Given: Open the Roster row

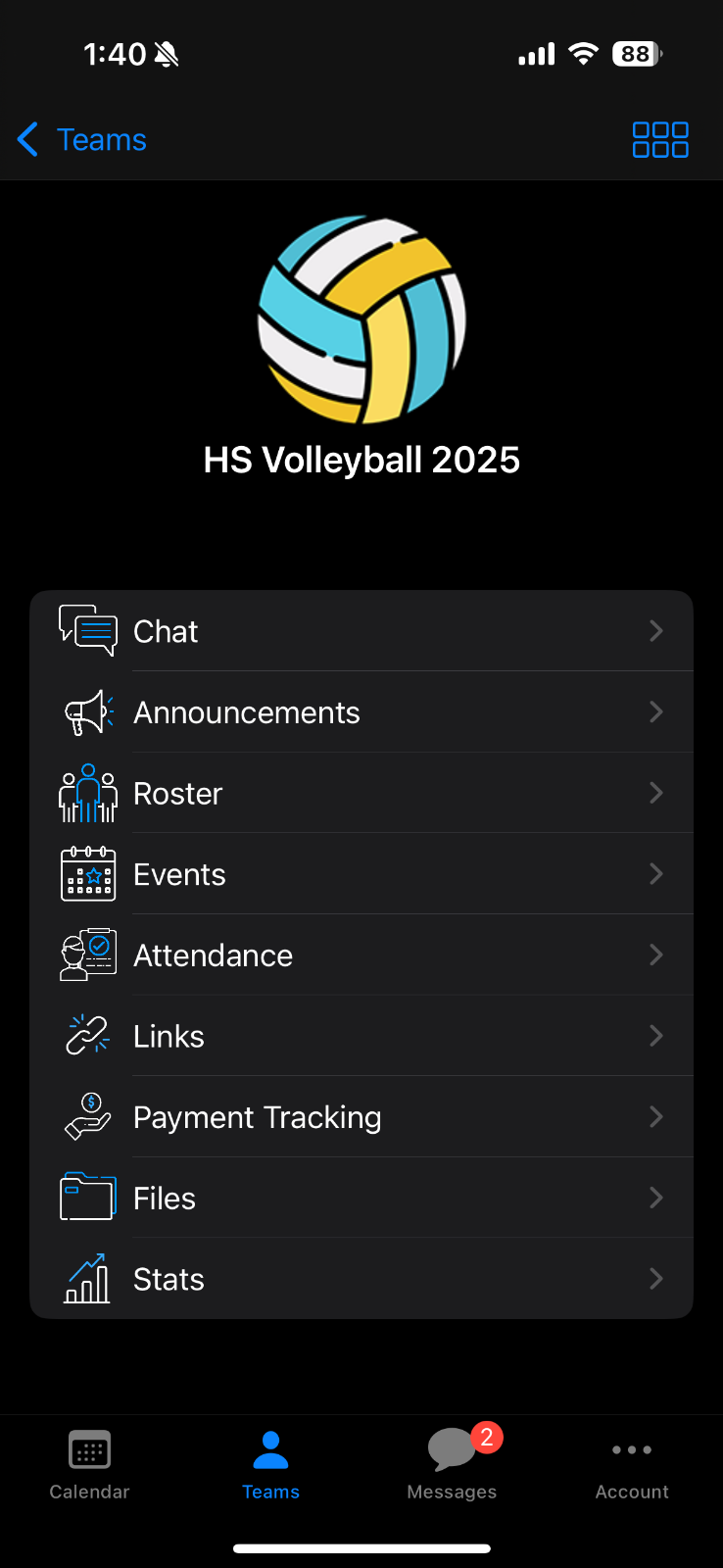Looking at the screenshot, I should [x=361, y=793].
